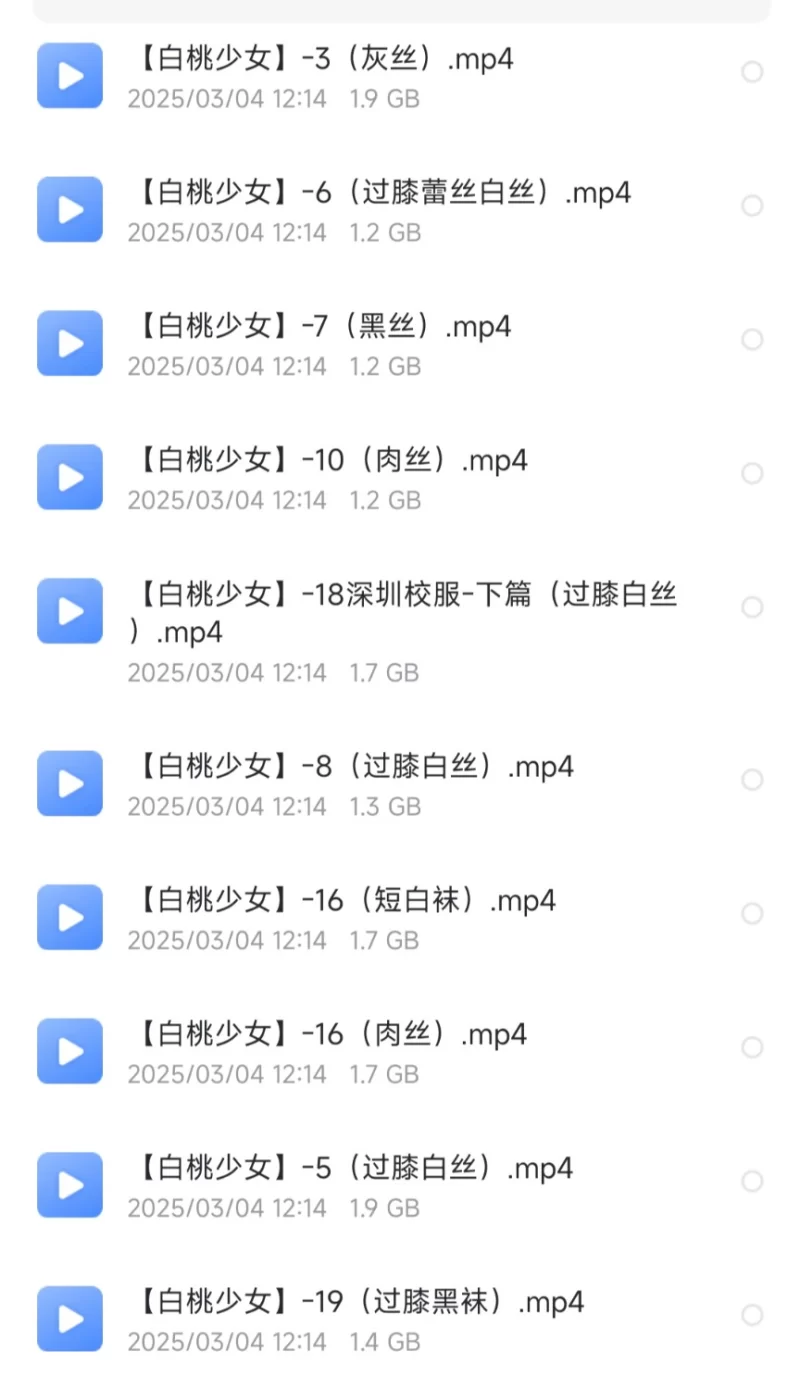
Task: Open the file named 【白桃少女】-8（过膝白丝）.mp4
Action: coord(350,767)
